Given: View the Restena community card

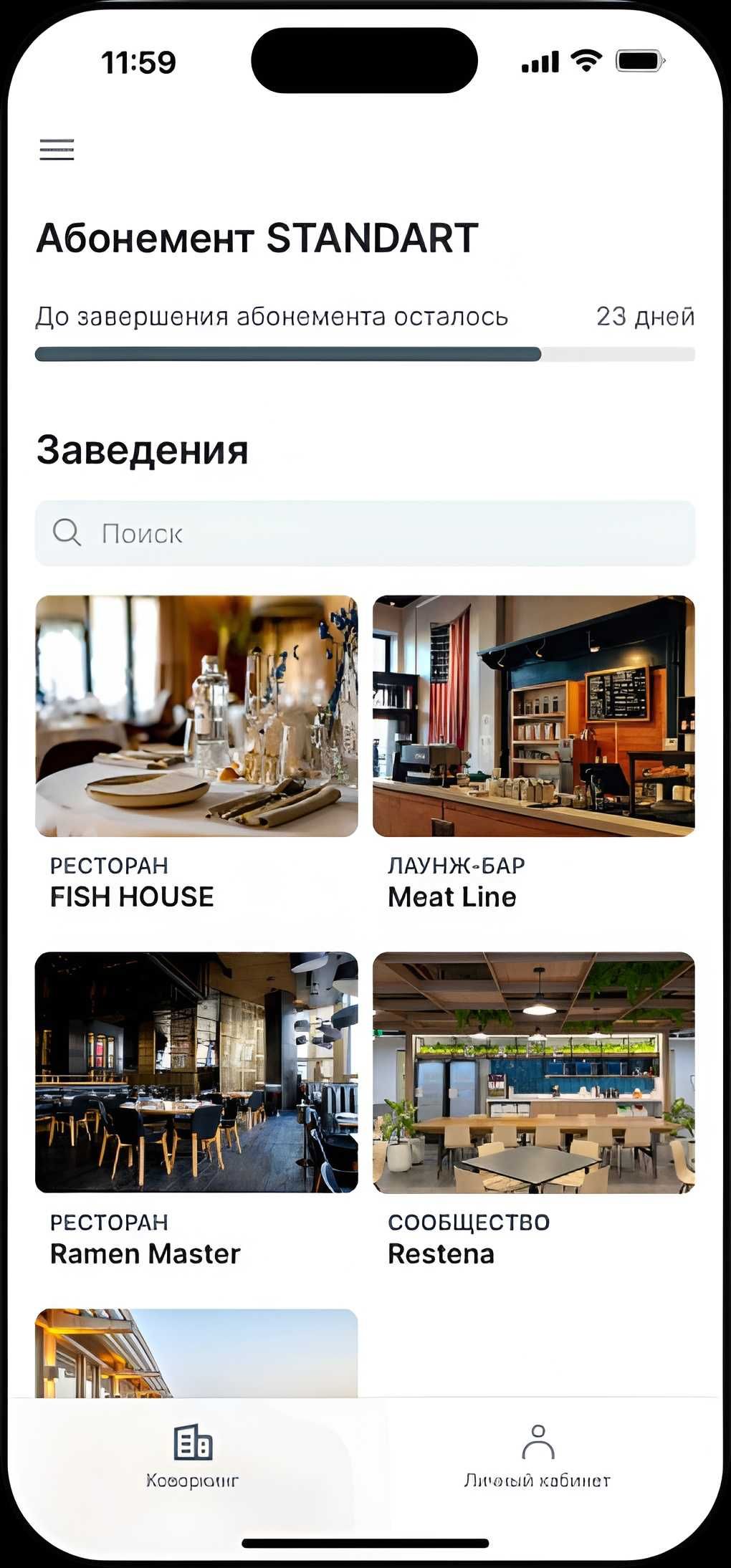Looking at the screenshot, I should (x=533, y=1072).
